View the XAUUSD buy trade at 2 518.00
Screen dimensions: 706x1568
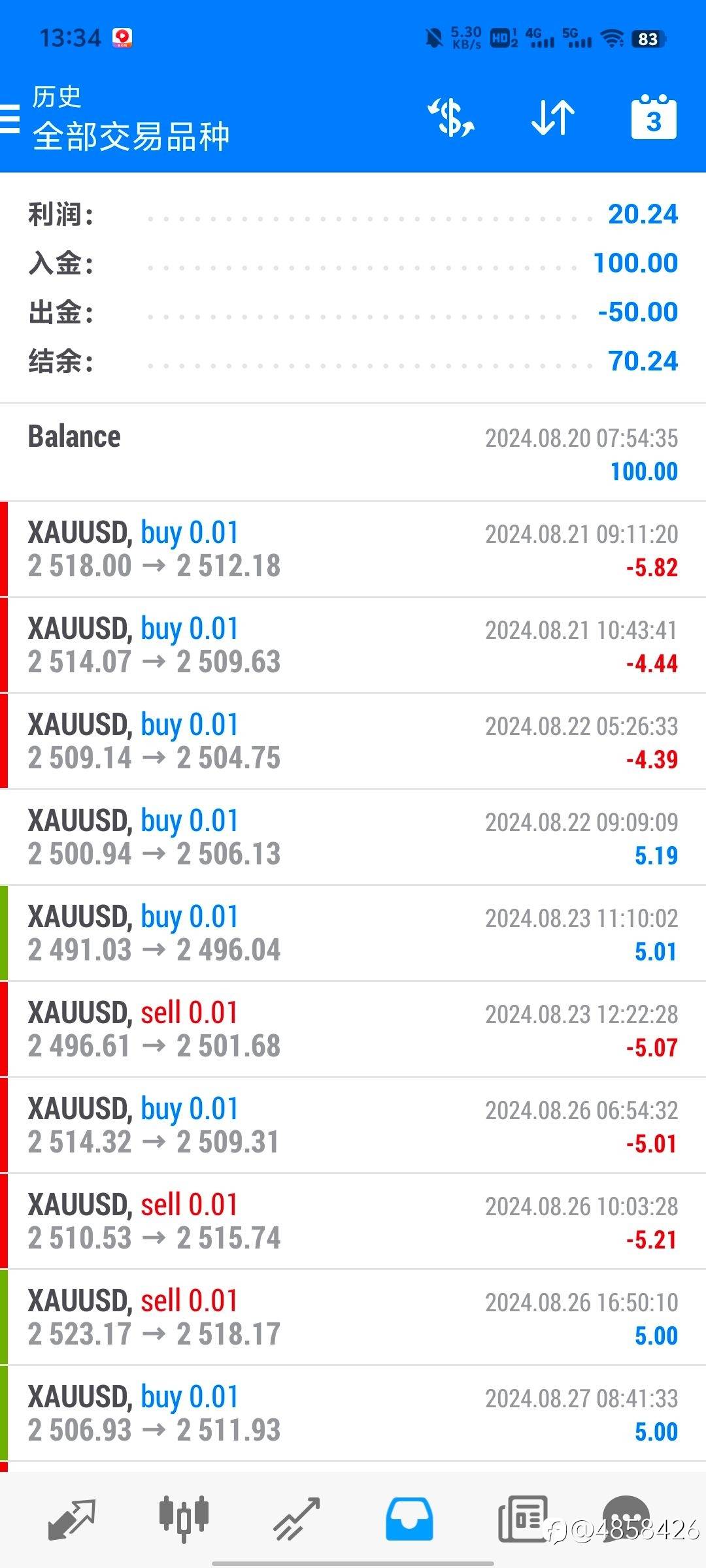(353, 549)
